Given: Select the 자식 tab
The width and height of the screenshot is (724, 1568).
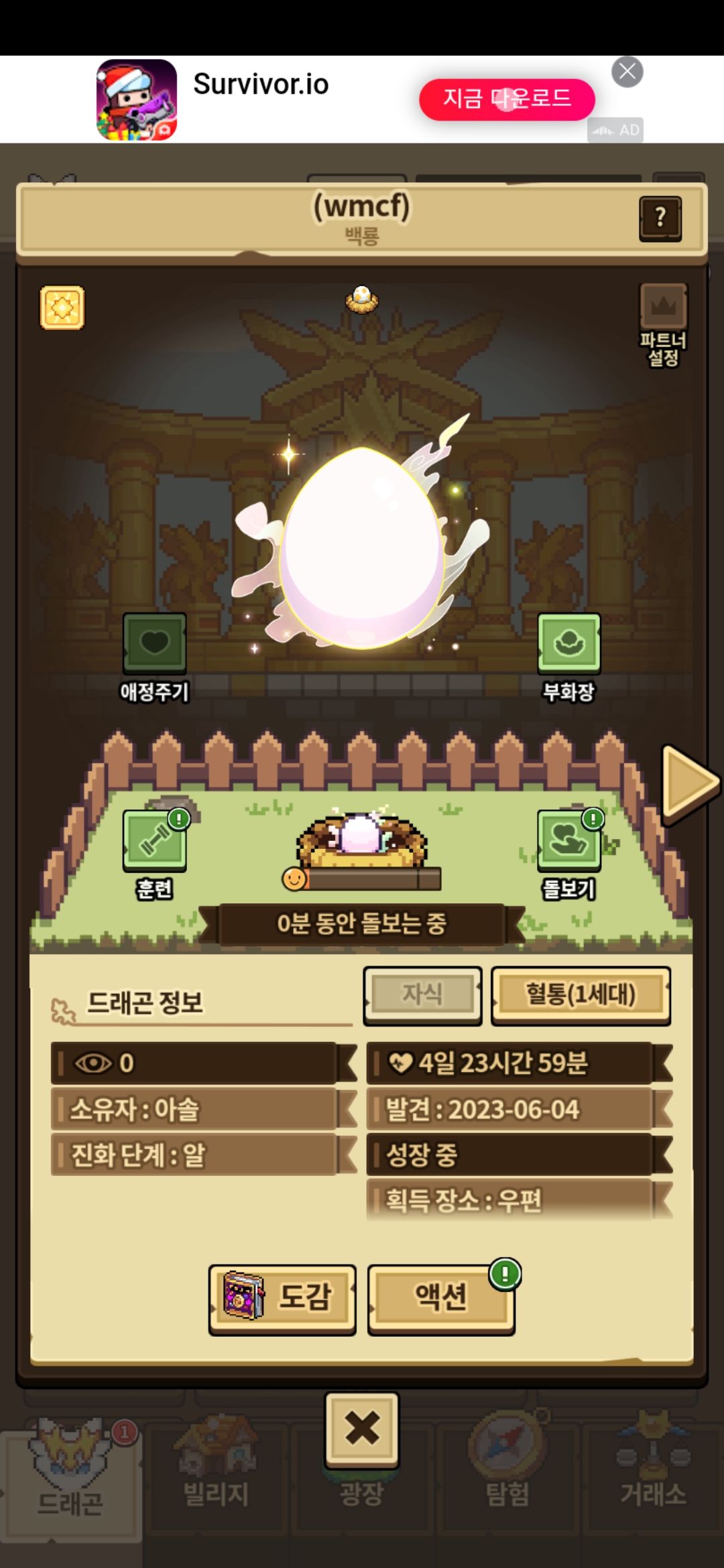Looking at the screenshot, I should [422, 995].
